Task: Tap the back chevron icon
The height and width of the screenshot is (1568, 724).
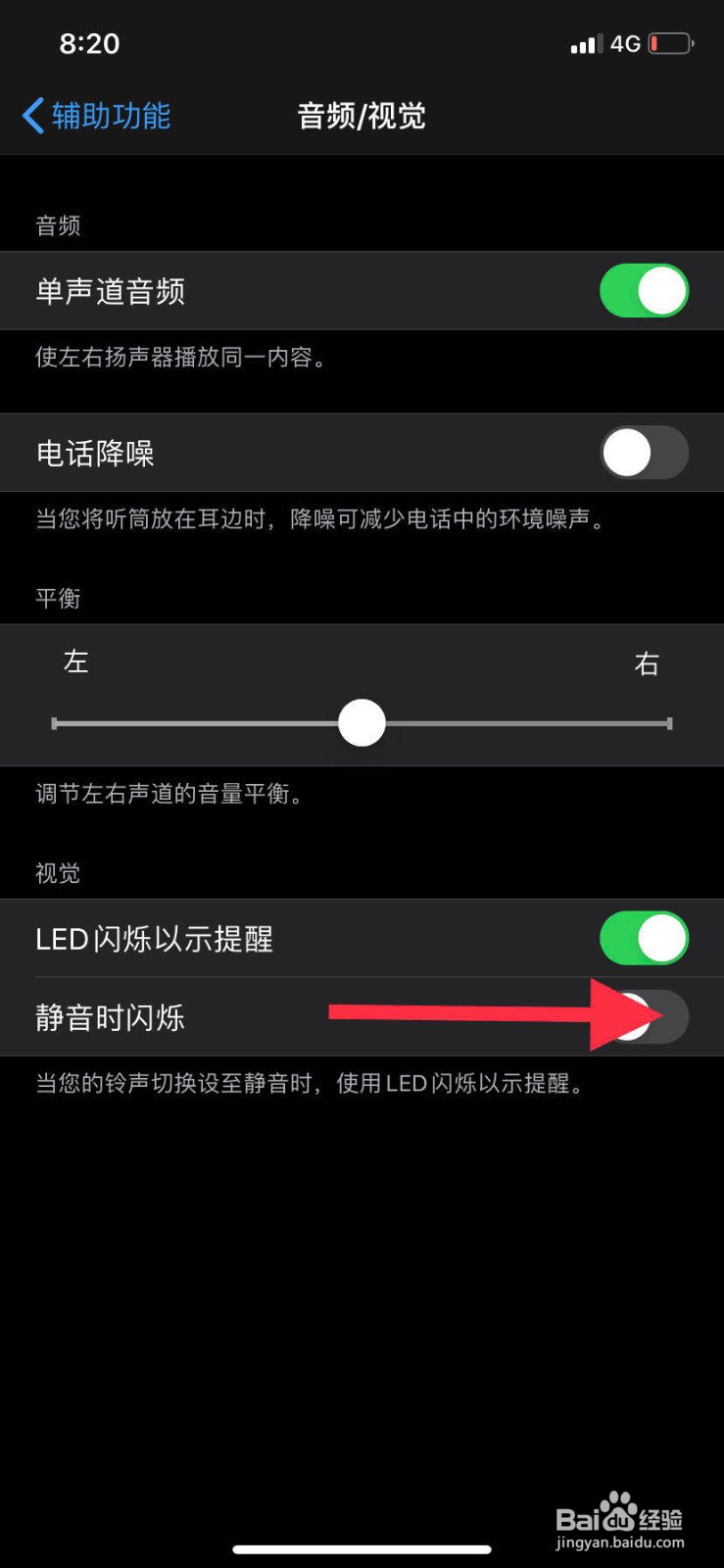Action: click(30, 116)
